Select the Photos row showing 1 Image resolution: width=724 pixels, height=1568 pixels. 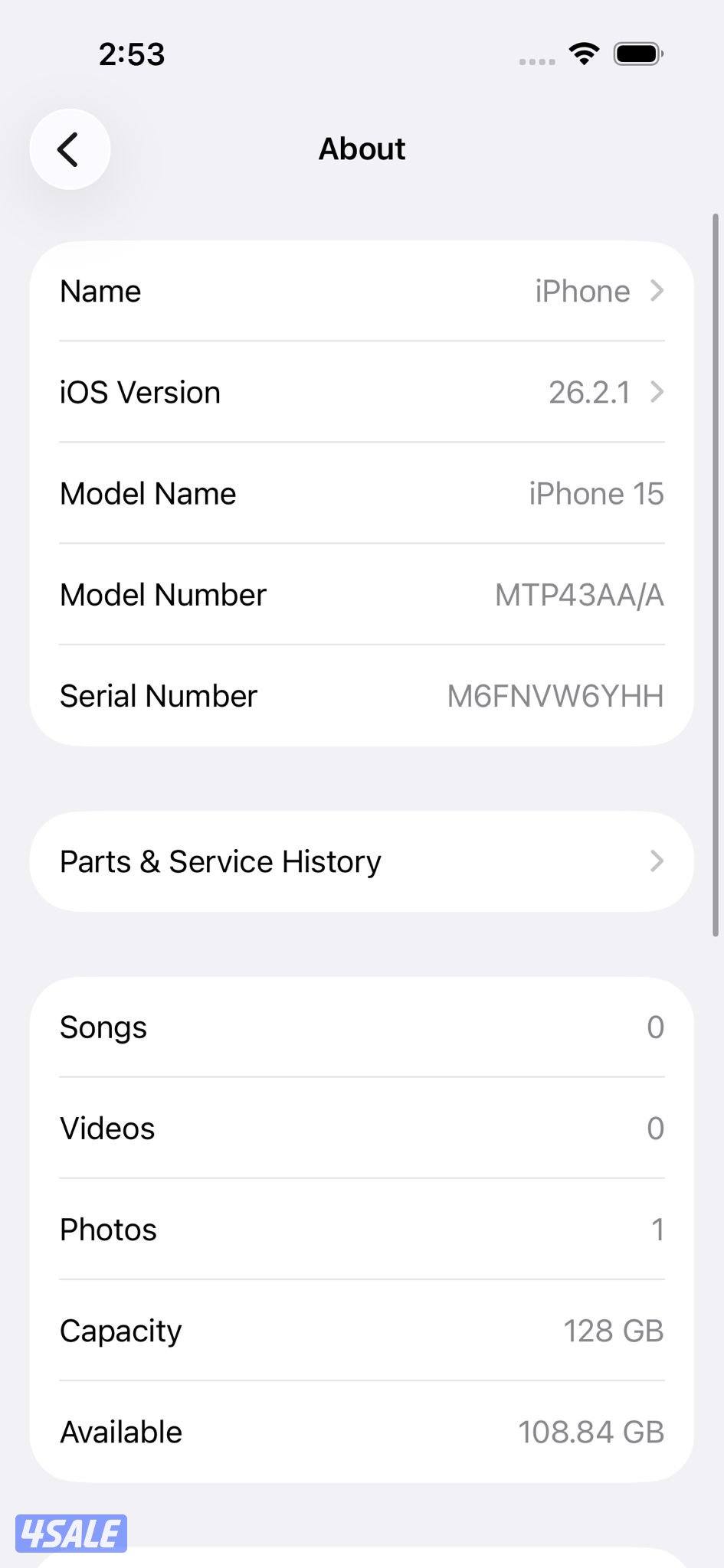pos(362,1230)
